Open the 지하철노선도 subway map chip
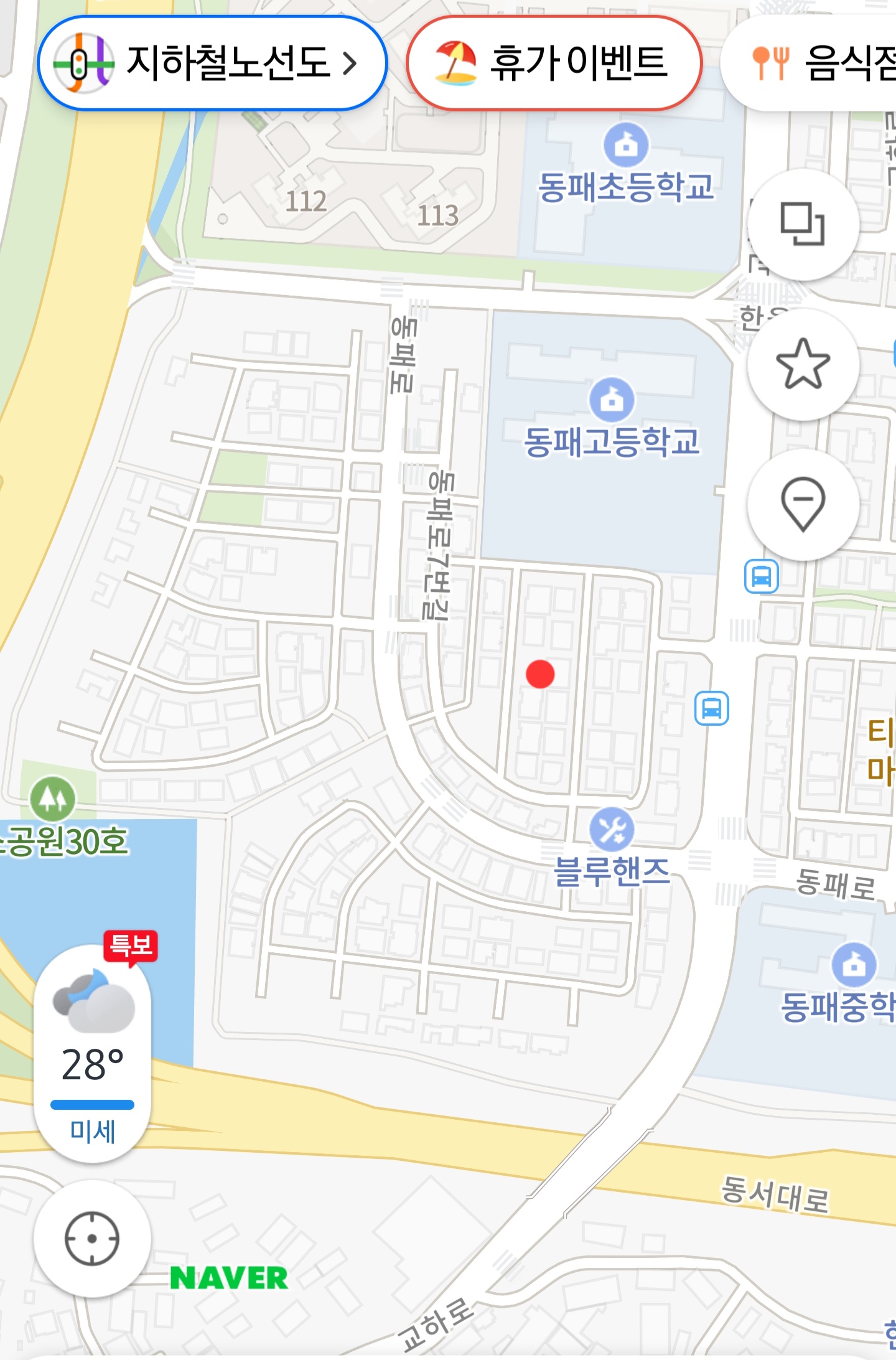 pyautogui.click(x=212, y=63)
